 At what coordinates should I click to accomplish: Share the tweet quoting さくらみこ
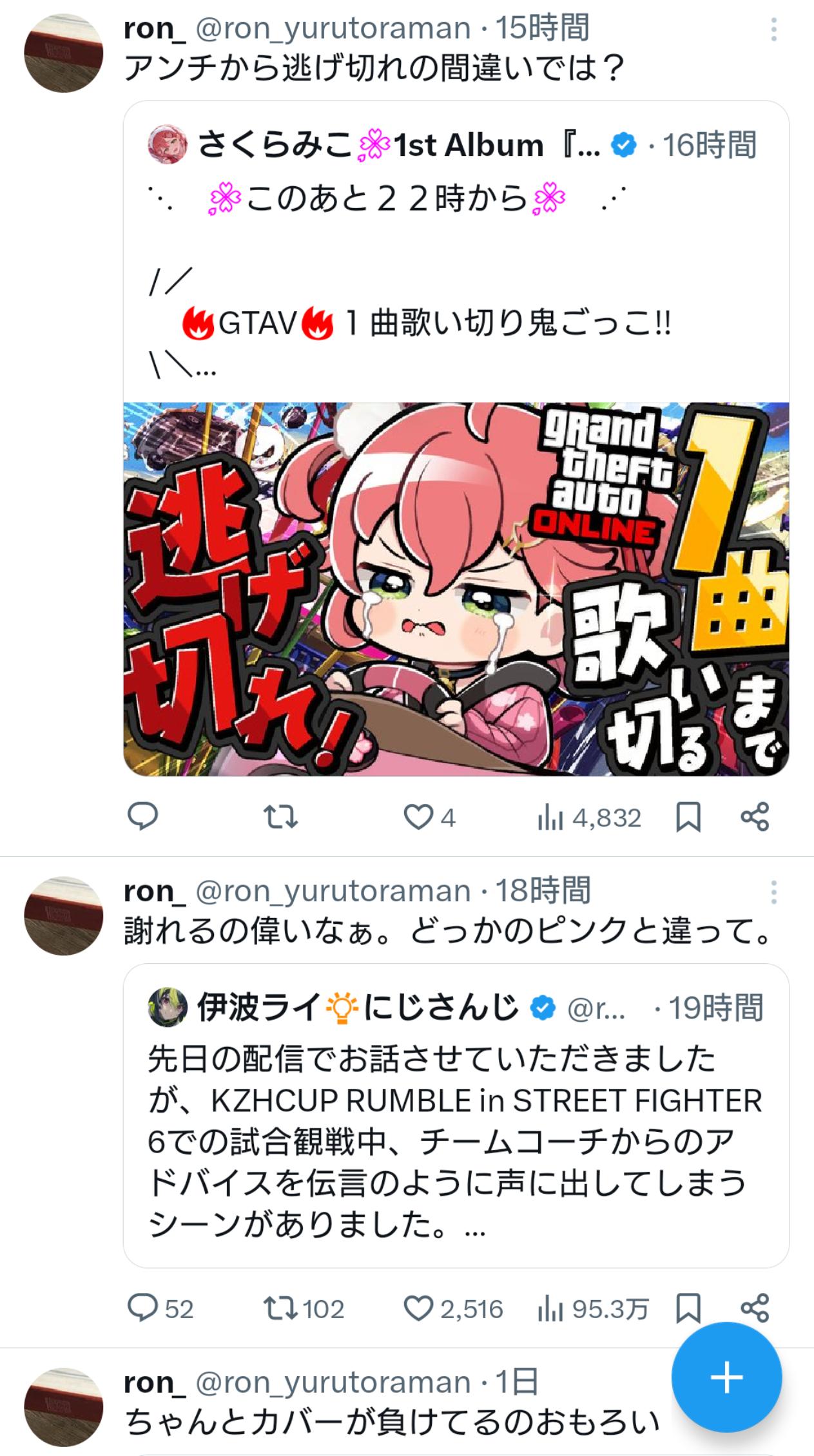tap(755, 818)
